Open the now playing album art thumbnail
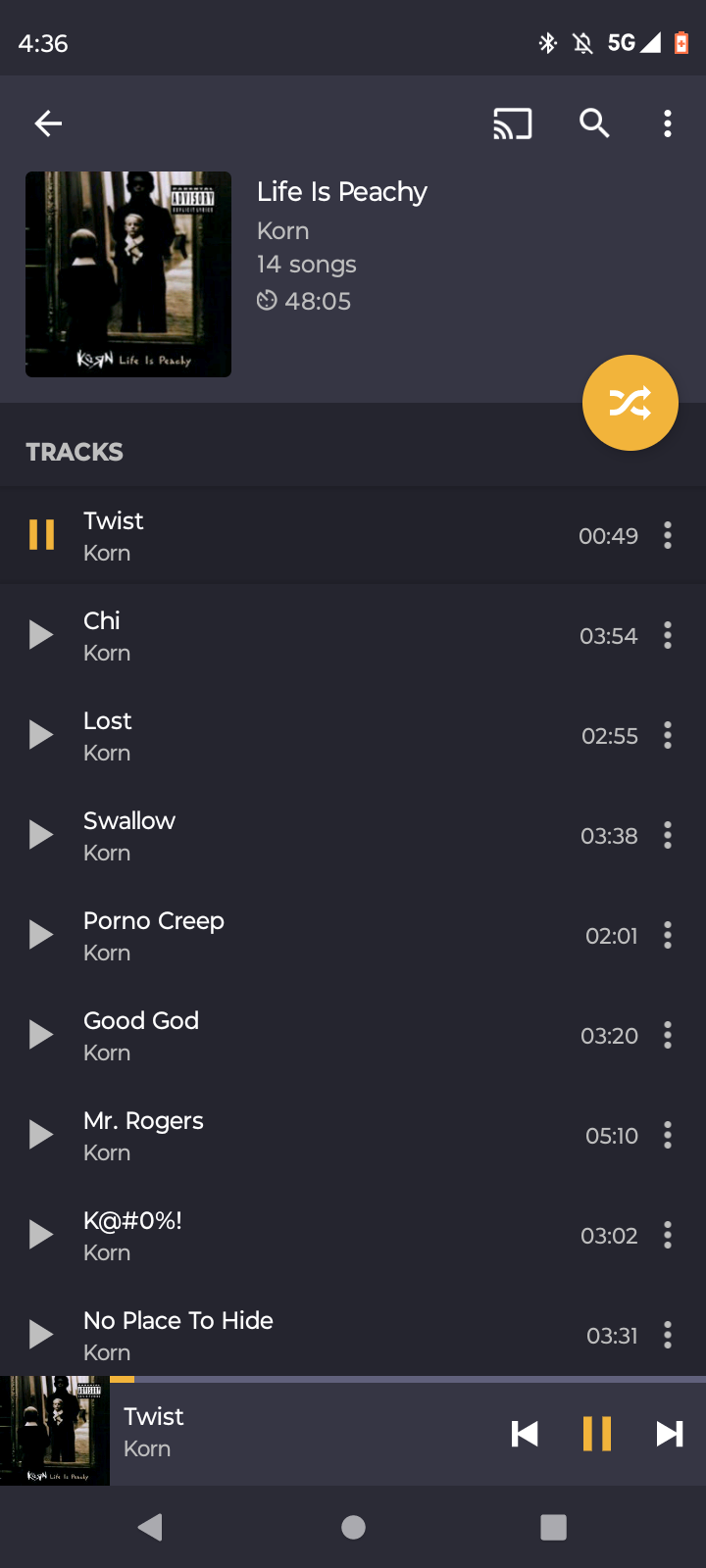This screenshot has height=1568, width=706. pyautogui.click(x=55, y=1431)
